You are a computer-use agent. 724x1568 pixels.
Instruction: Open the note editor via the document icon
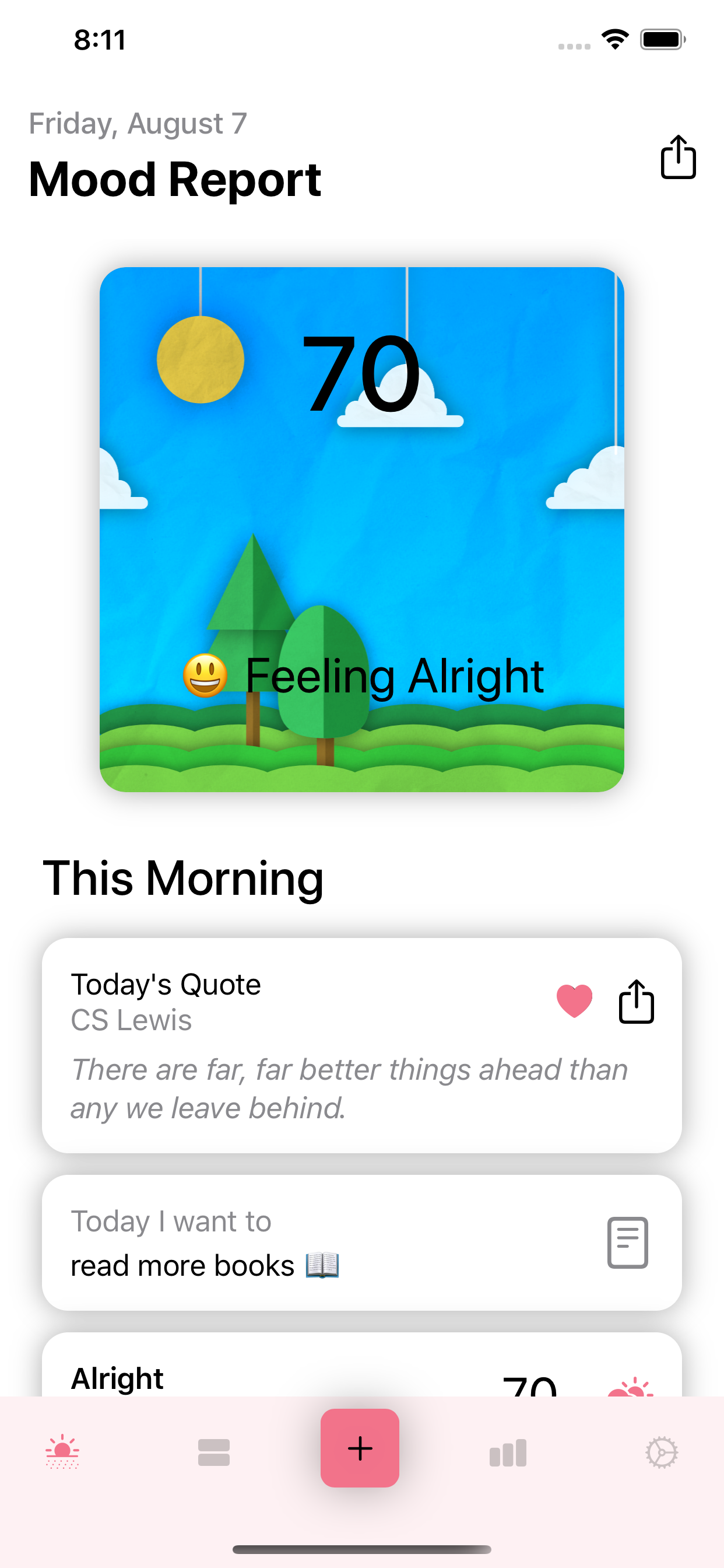(x=627, y=1242)
